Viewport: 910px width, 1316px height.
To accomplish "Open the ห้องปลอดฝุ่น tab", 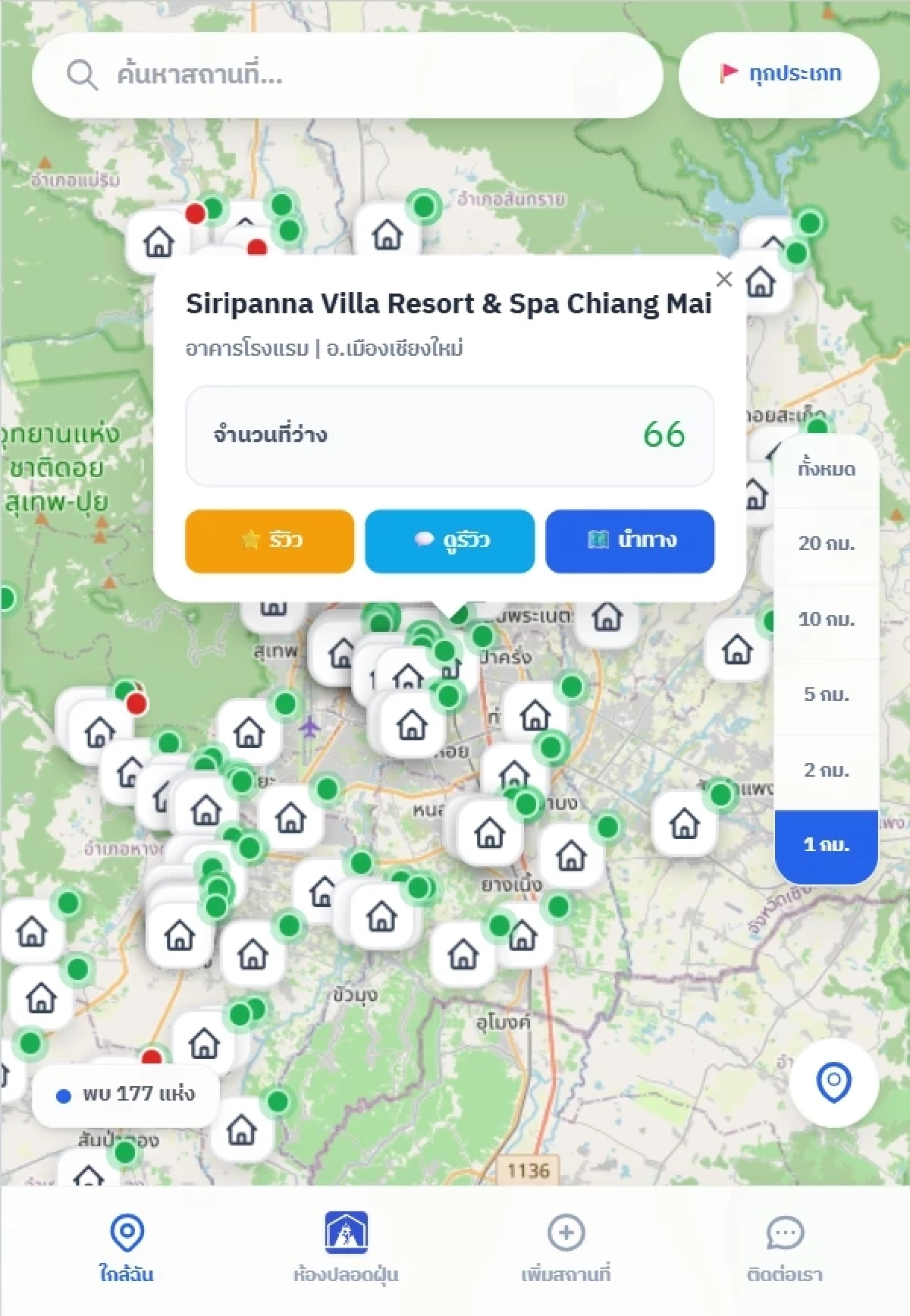I will point(346,1249).
